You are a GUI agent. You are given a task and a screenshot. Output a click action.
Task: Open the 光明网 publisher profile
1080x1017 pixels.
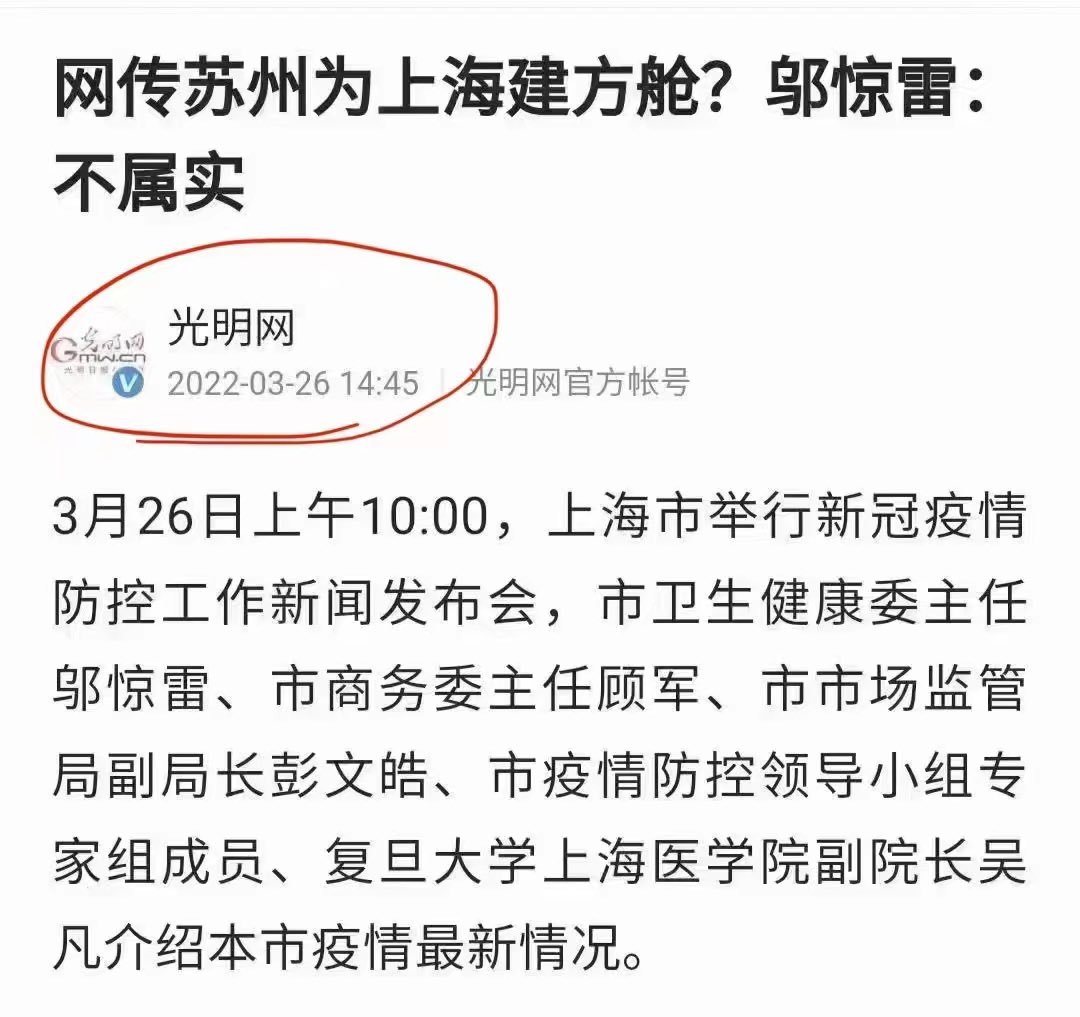230,328
